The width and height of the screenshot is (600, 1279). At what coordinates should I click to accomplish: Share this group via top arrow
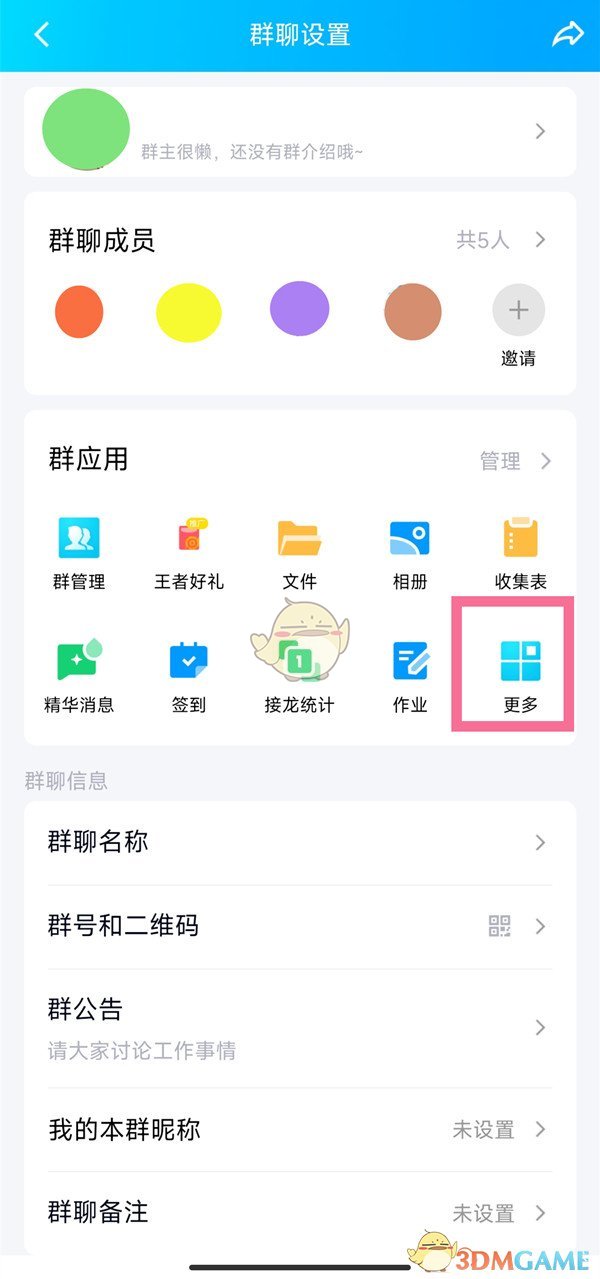point(567,35)
